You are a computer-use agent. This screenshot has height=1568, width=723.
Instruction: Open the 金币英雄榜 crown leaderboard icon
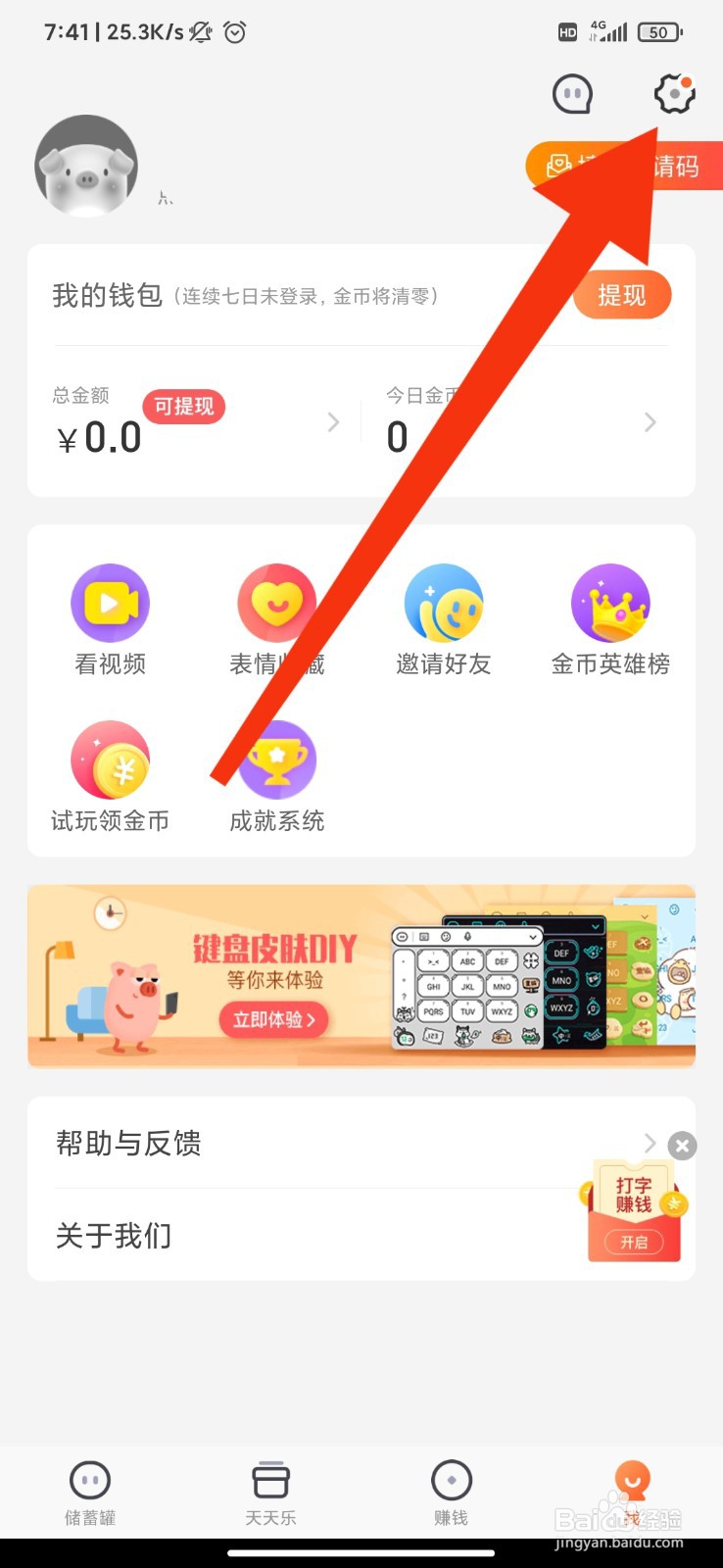[x=610, y=603]
